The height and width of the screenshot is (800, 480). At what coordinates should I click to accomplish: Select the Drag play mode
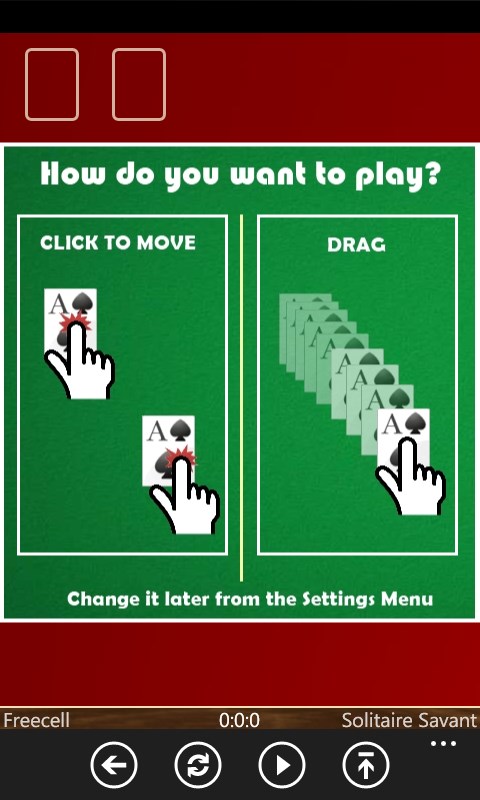[357, 385]
